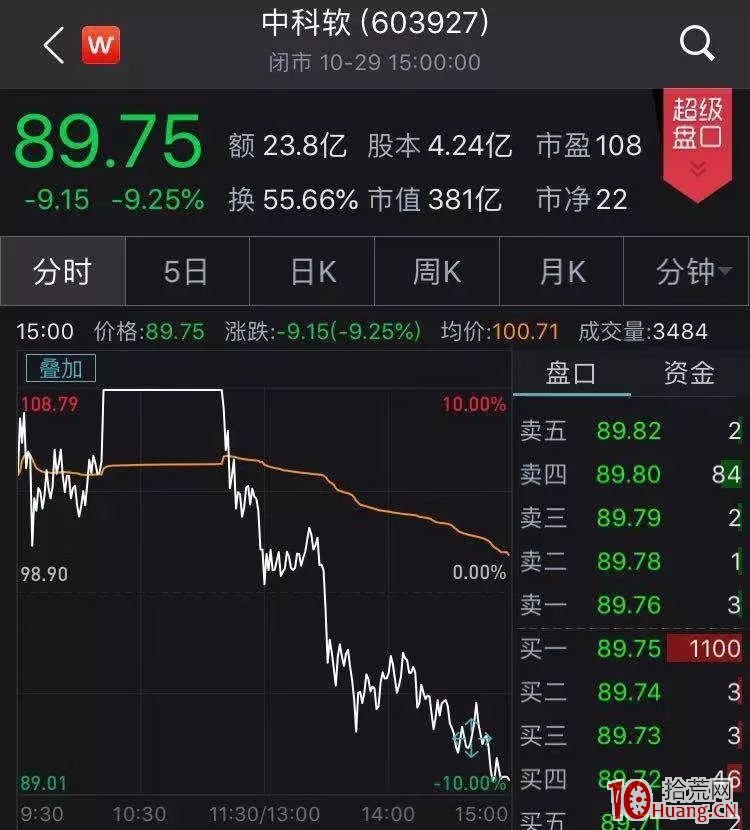Switch to the 日K chart tab
Screen dimensions: 750x830
point(312,271)
